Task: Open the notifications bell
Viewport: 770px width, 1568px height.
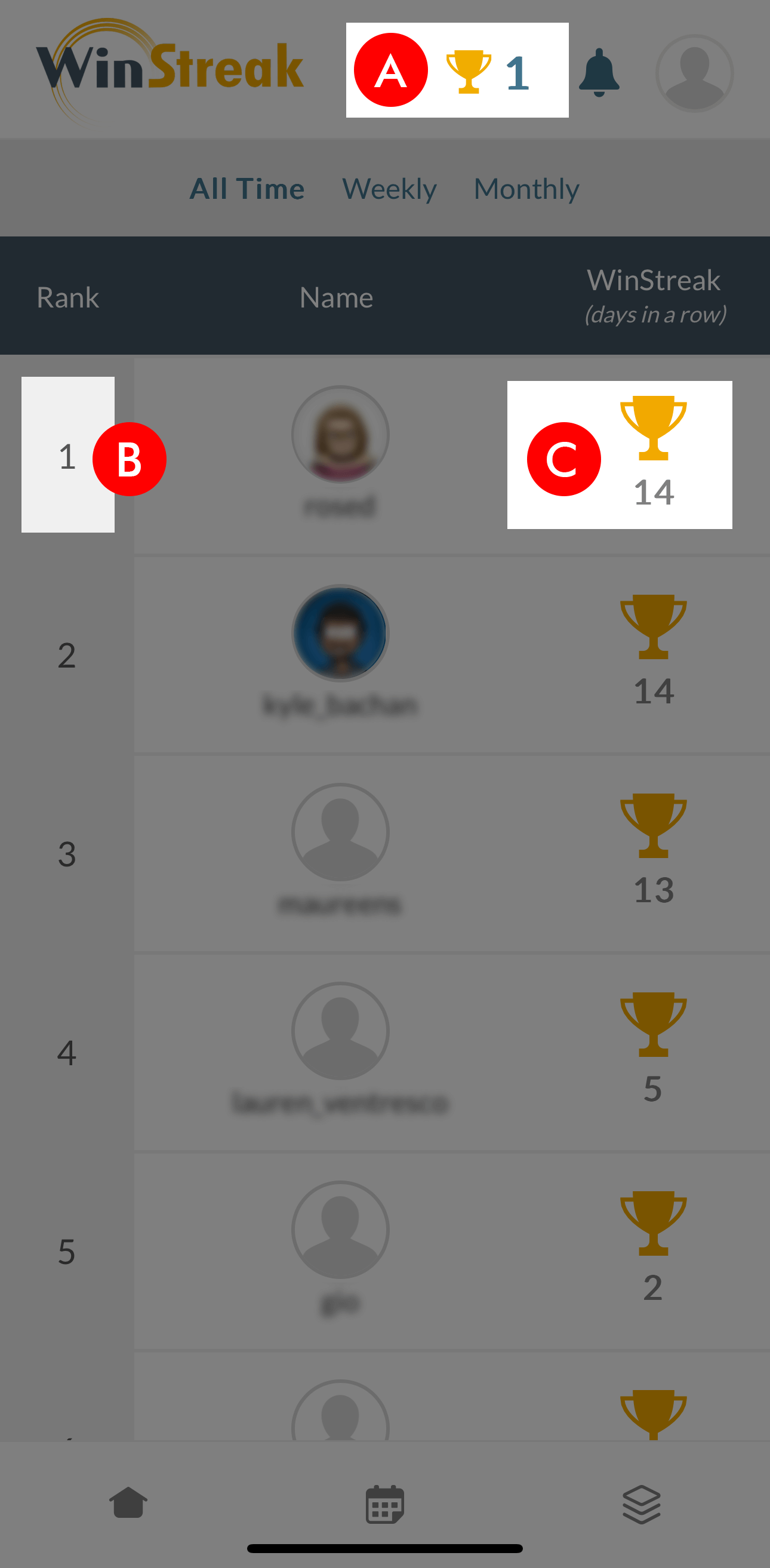Action: [599, 73]
